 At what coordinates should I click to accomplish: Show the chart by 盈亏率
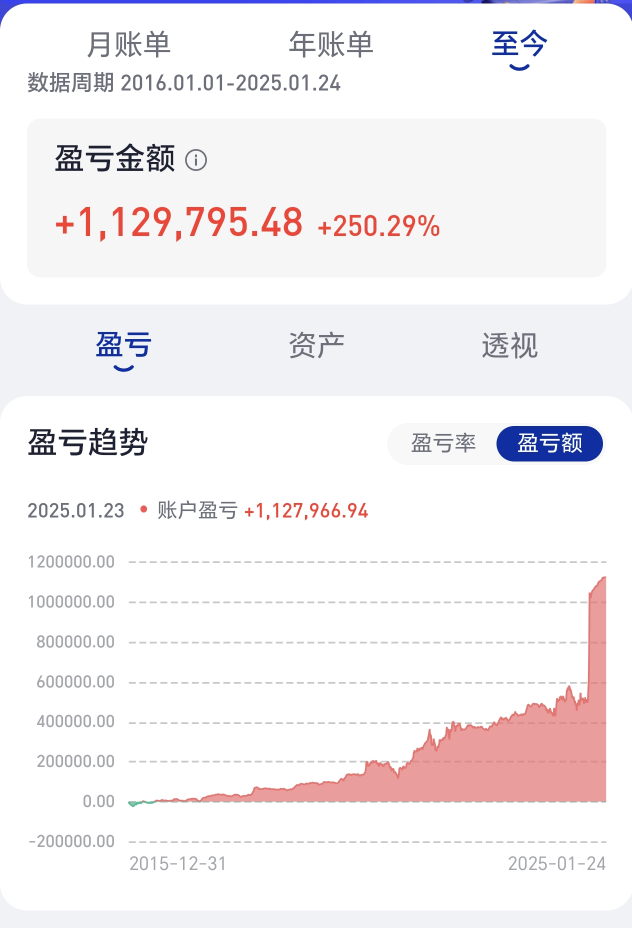click(x=444, y=443)
